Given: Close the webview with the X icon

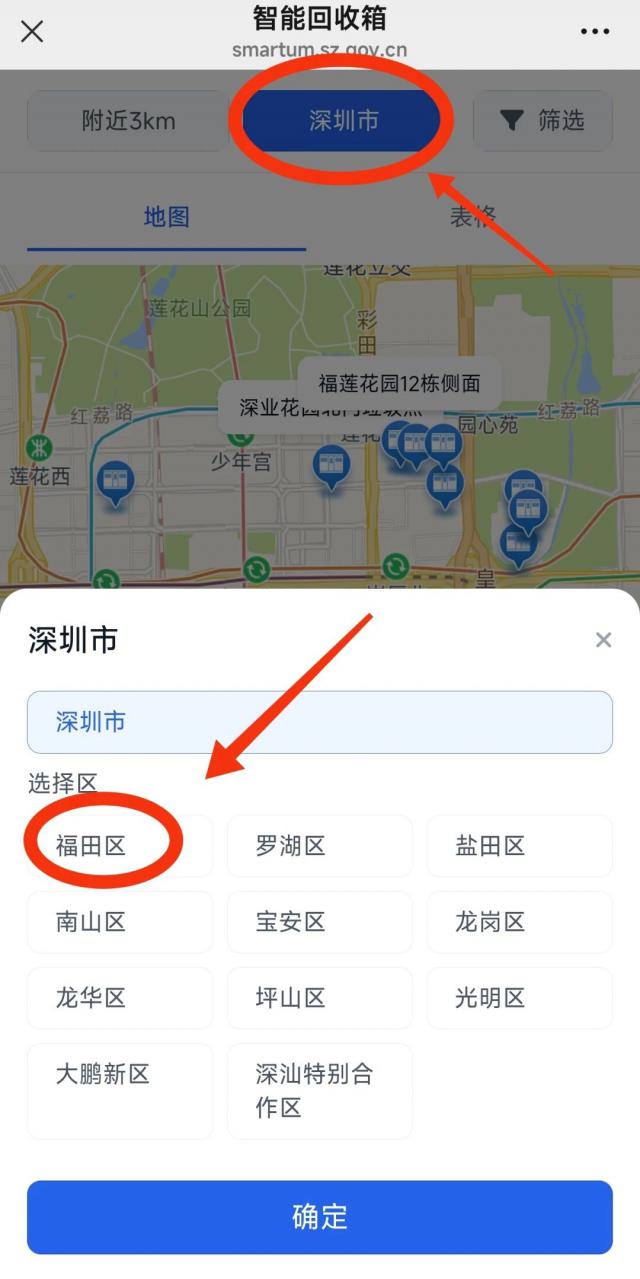Looking at the screenshot, I should coord(32,31).
